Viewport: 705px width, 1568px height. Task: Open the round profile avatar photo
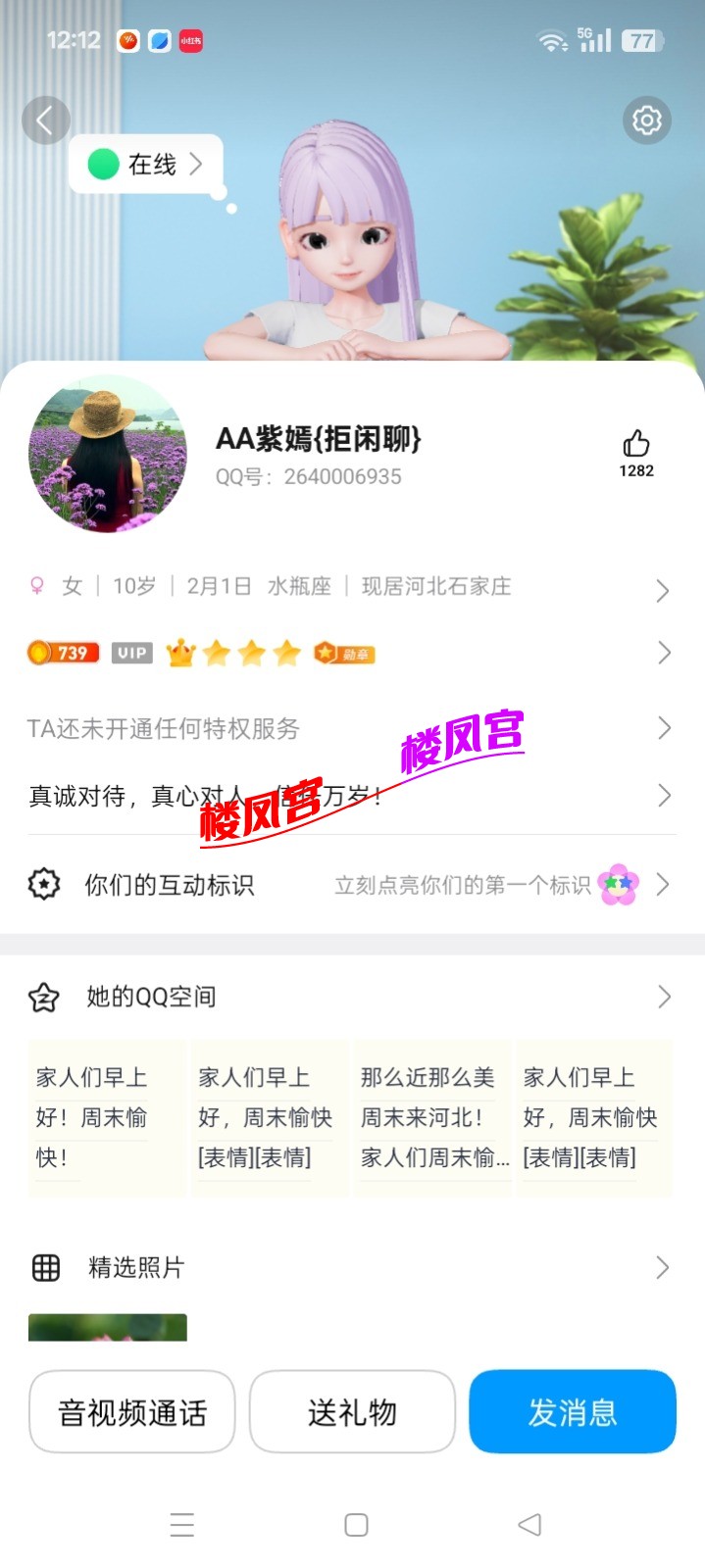(x=108, y=454)
